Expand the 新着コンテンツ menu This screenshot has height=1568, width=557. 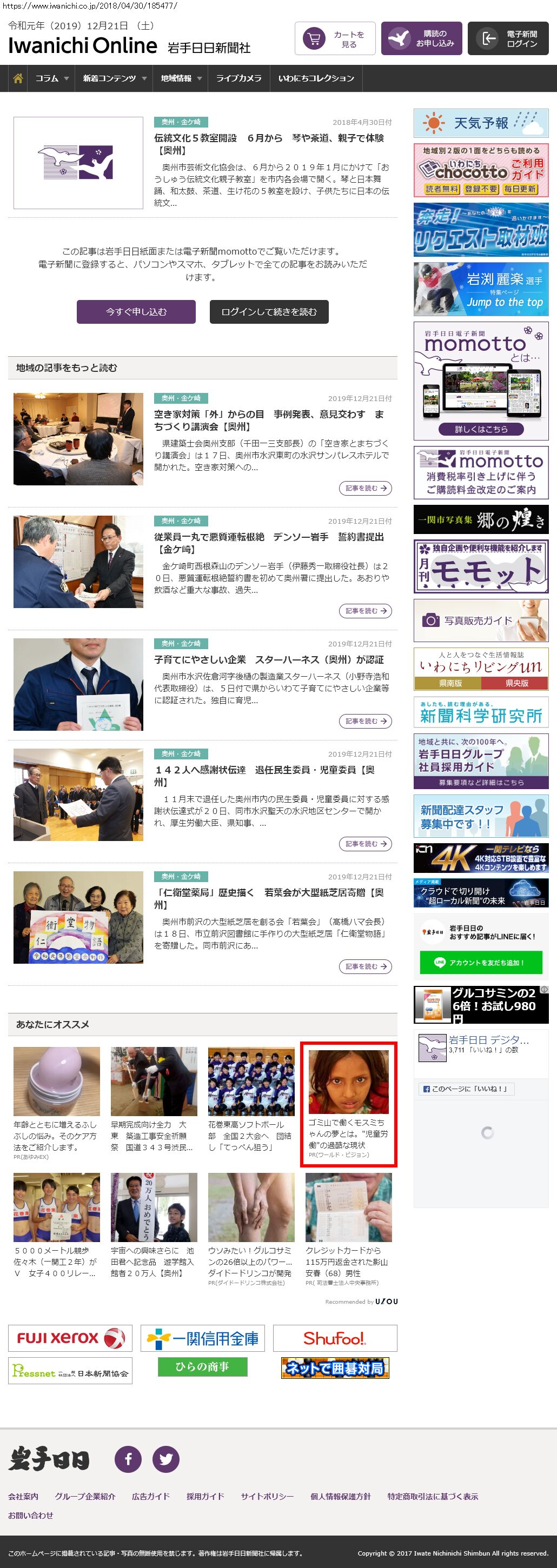[114, 78]
